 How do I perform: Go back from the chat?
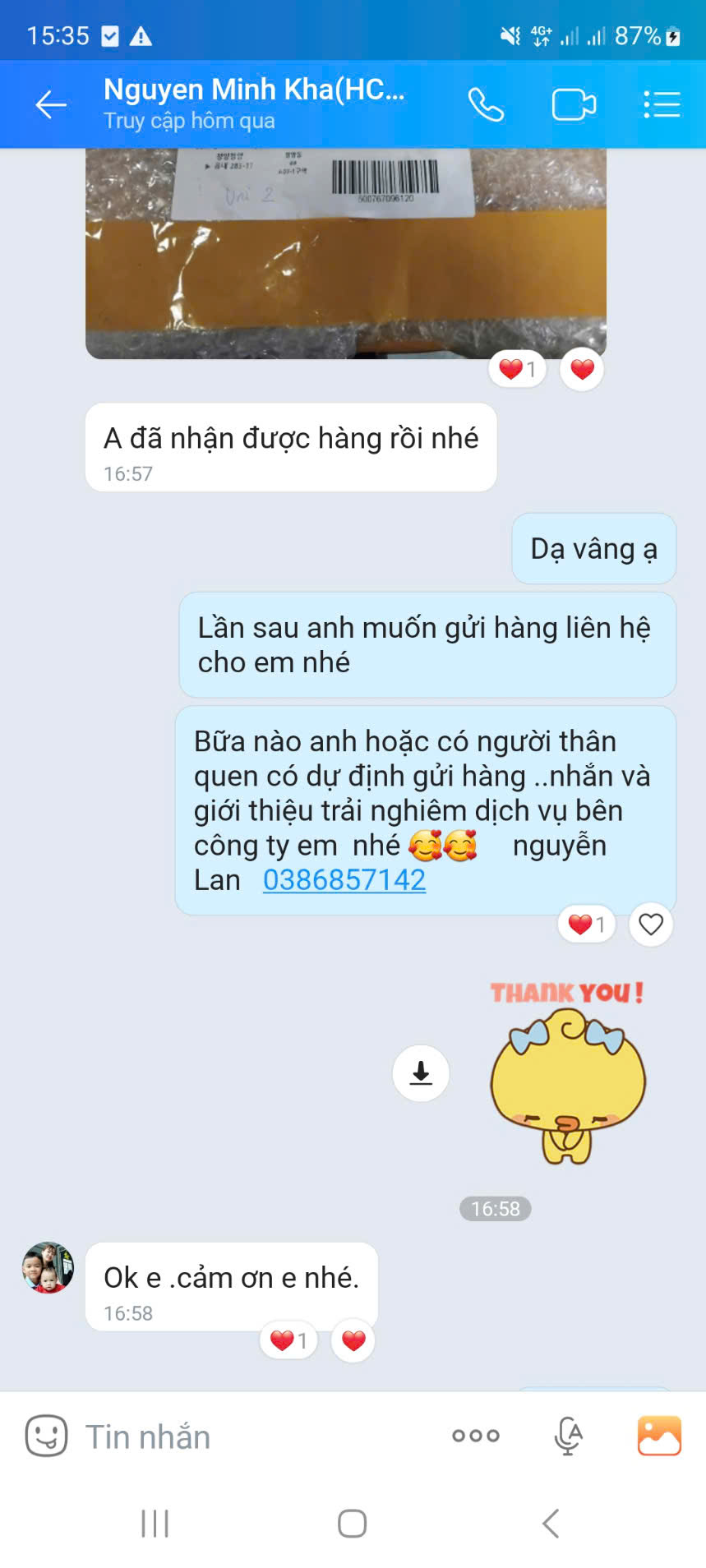click(x=50, y=105)
